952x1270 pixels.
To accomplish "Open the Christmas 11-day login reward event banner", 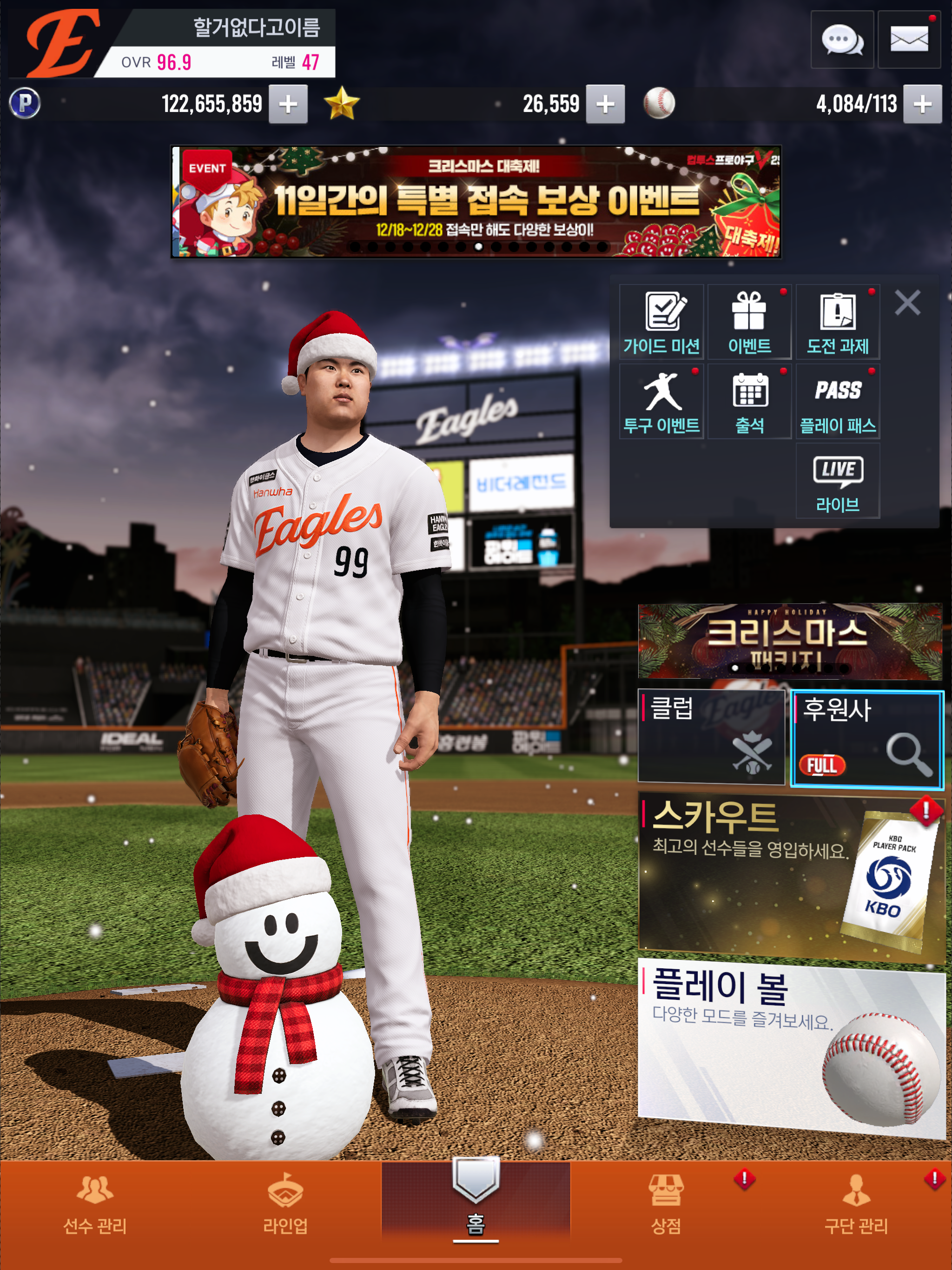I will (476, 202).
